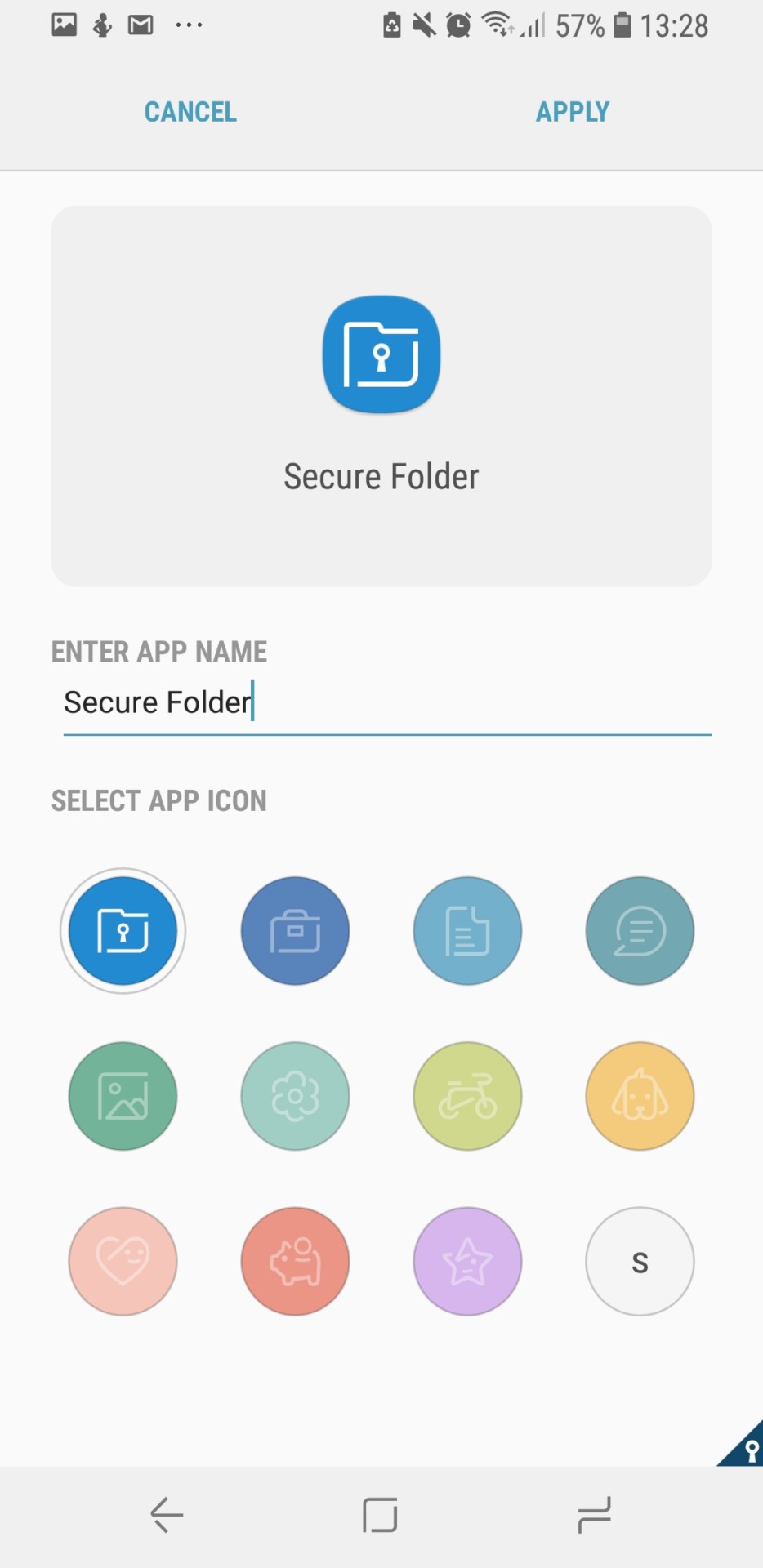The height and width of the screenshot is (1568, 763).
Task: Select the green picture frame icon
Action: tap(123, 1095)
